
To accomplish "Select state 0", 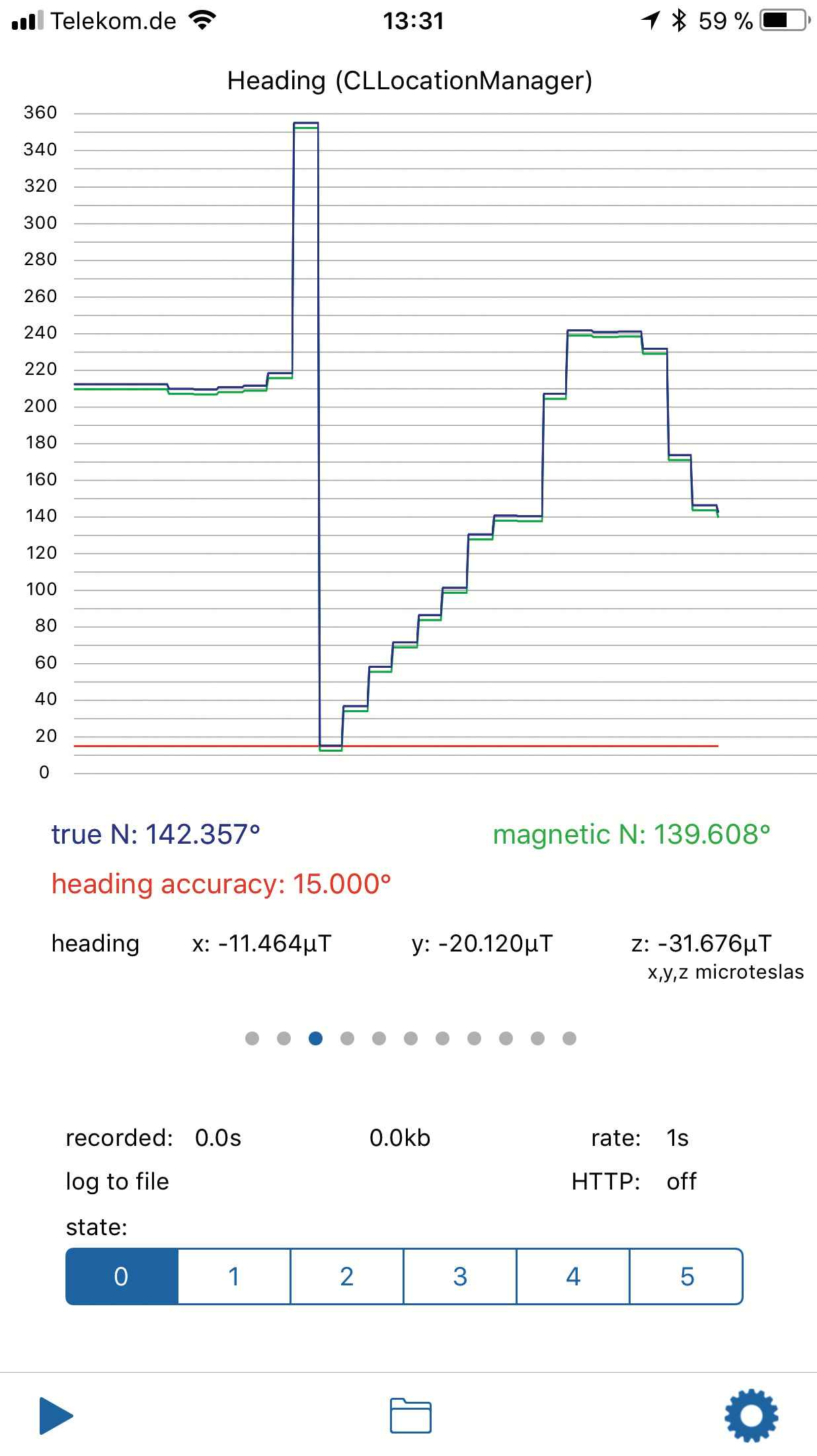I will pos(122,1276).
